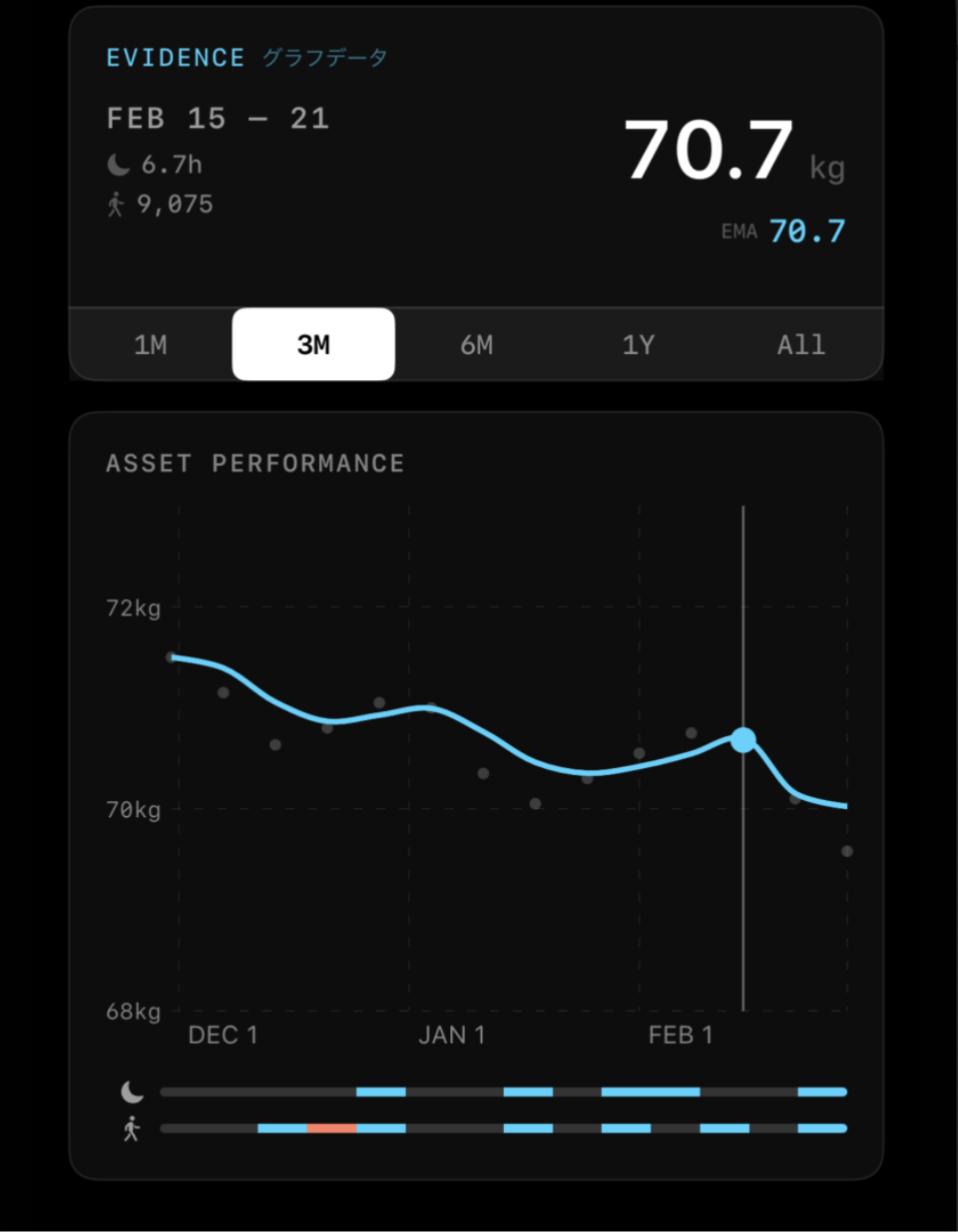
Task: Keep the 3M range selected
Action: coord(313,343)
